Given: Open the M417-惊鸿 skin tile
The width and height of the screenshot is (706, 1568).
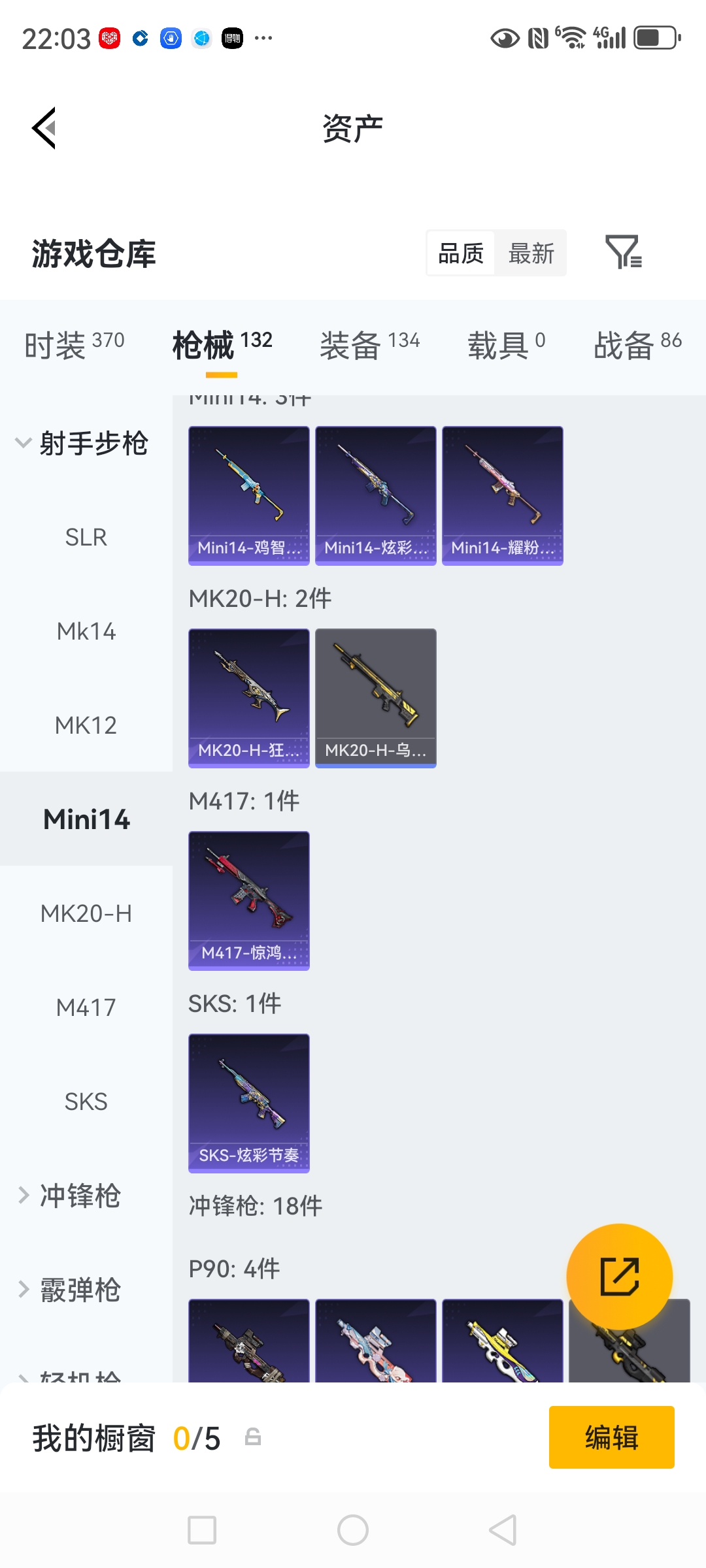Looking at the screenshot, I should point(248,900).
